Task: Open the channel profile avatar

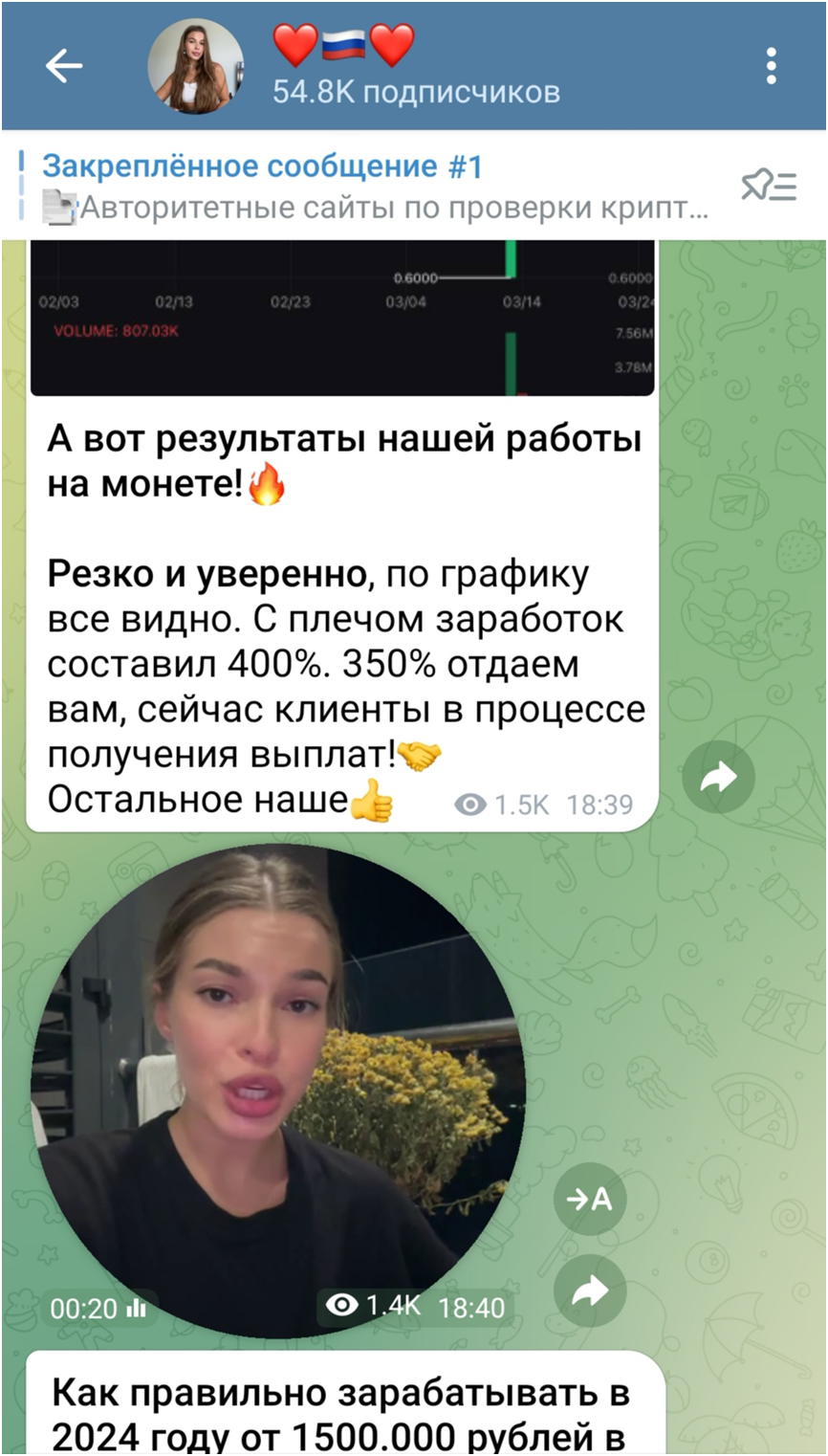Action: coord(195,66)
